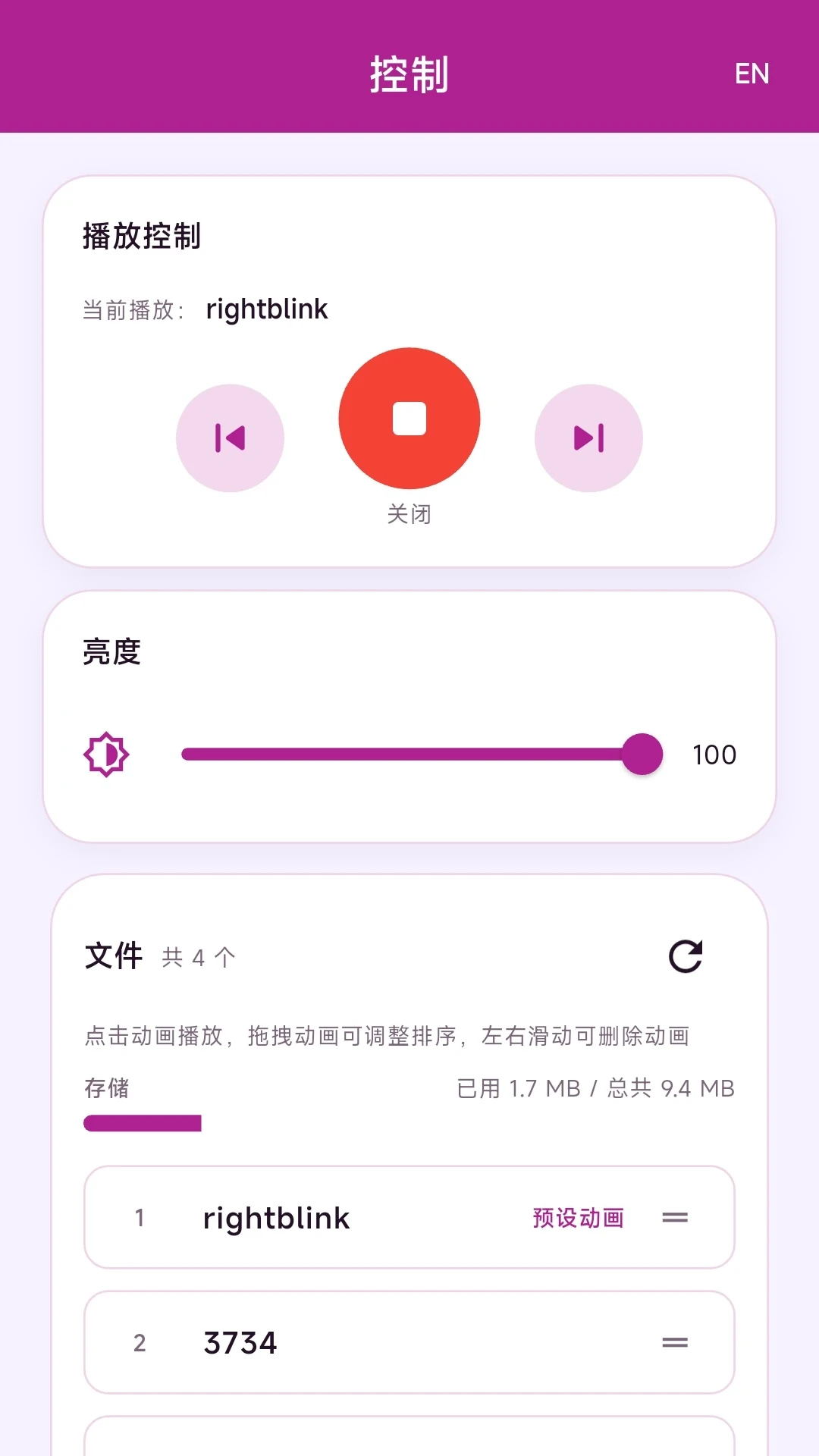The width and height of the screenshot is (819, 1456).
Task: Switch language to EN
Action: (x=752, y=74)
